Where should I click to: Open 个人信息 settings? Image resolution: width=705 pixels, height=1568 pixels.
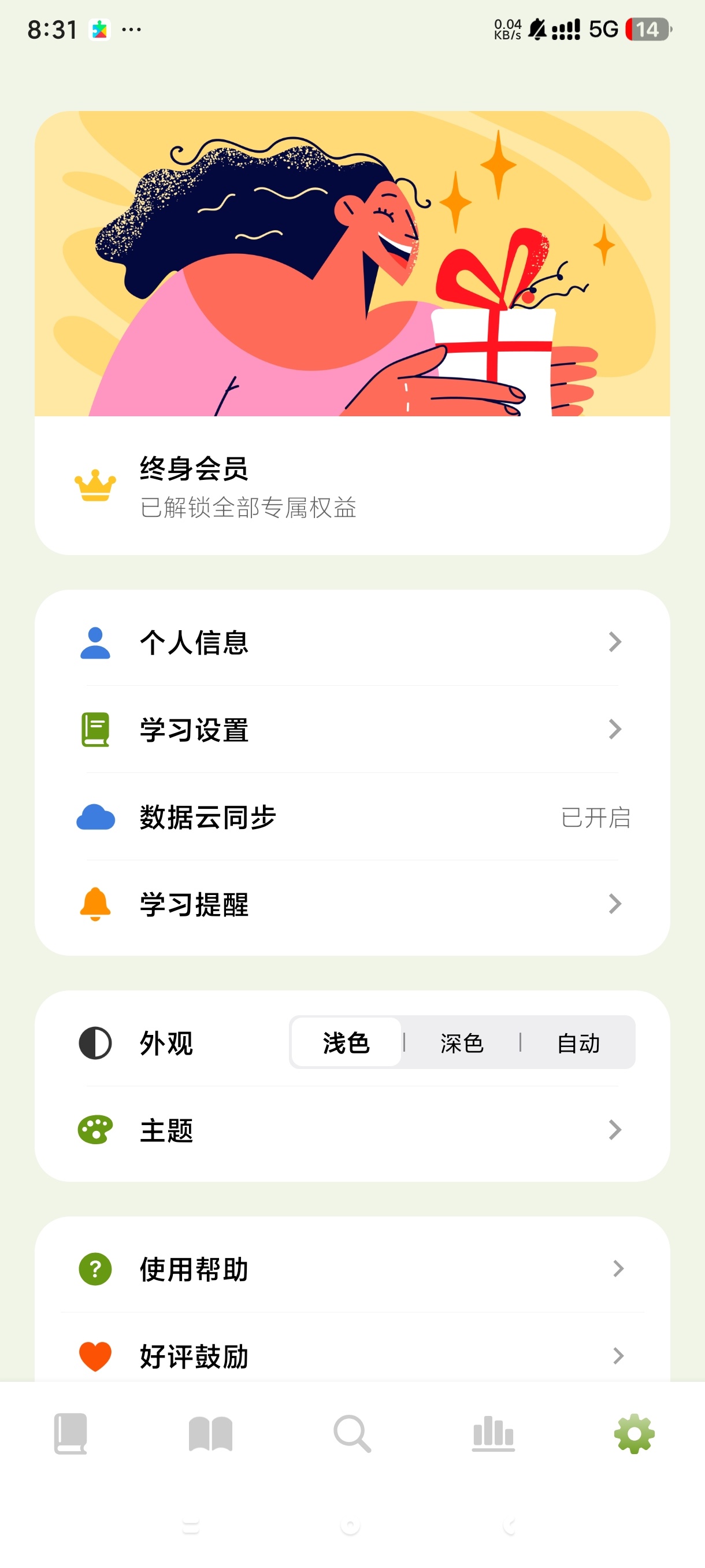pos(352,642)
